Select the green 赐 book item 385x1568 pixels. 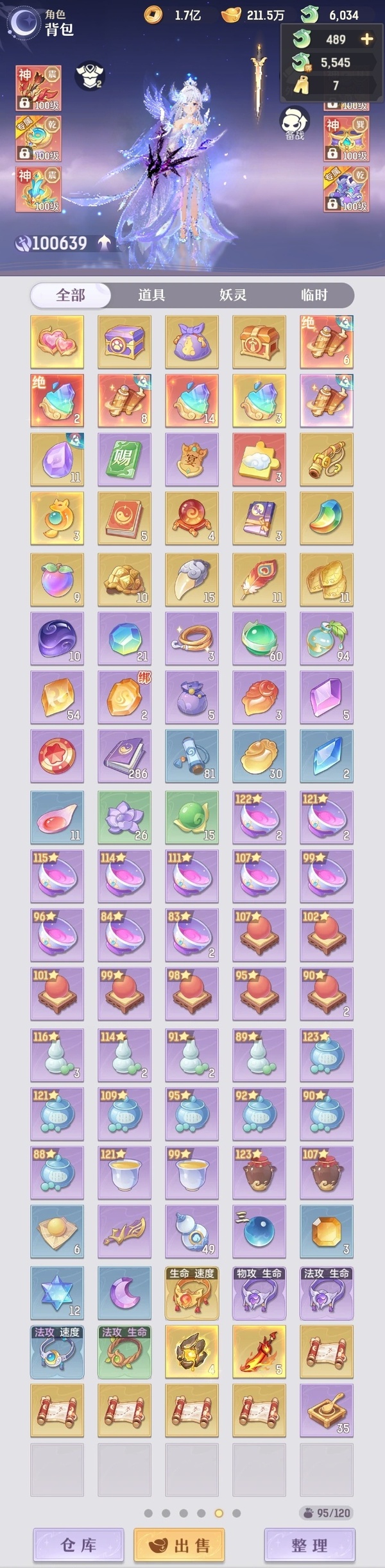pyautogui.click(x=124, y=459)
